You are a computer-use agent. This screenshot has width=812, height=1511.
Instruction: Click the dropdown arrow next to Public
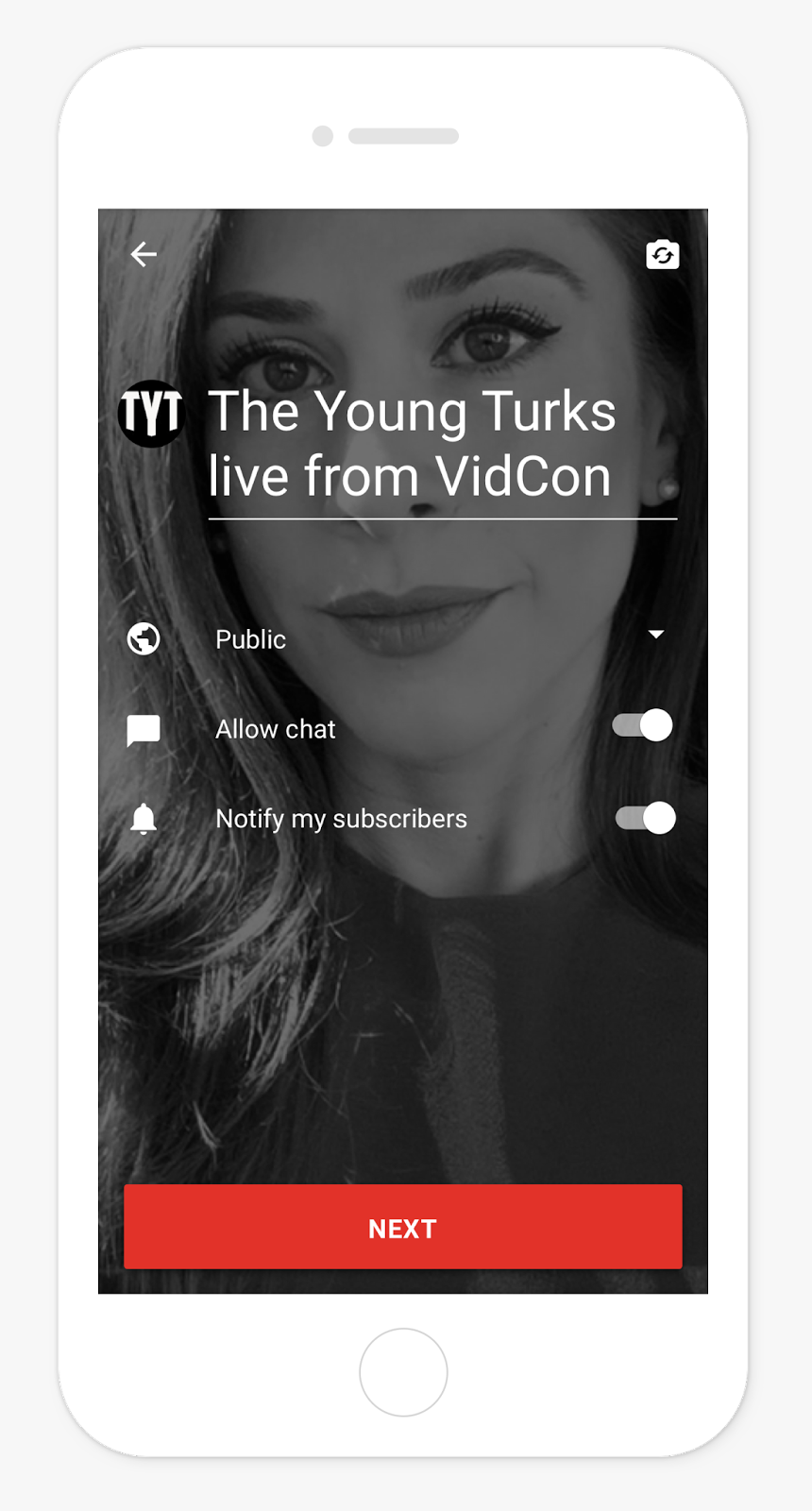point(656,635)
